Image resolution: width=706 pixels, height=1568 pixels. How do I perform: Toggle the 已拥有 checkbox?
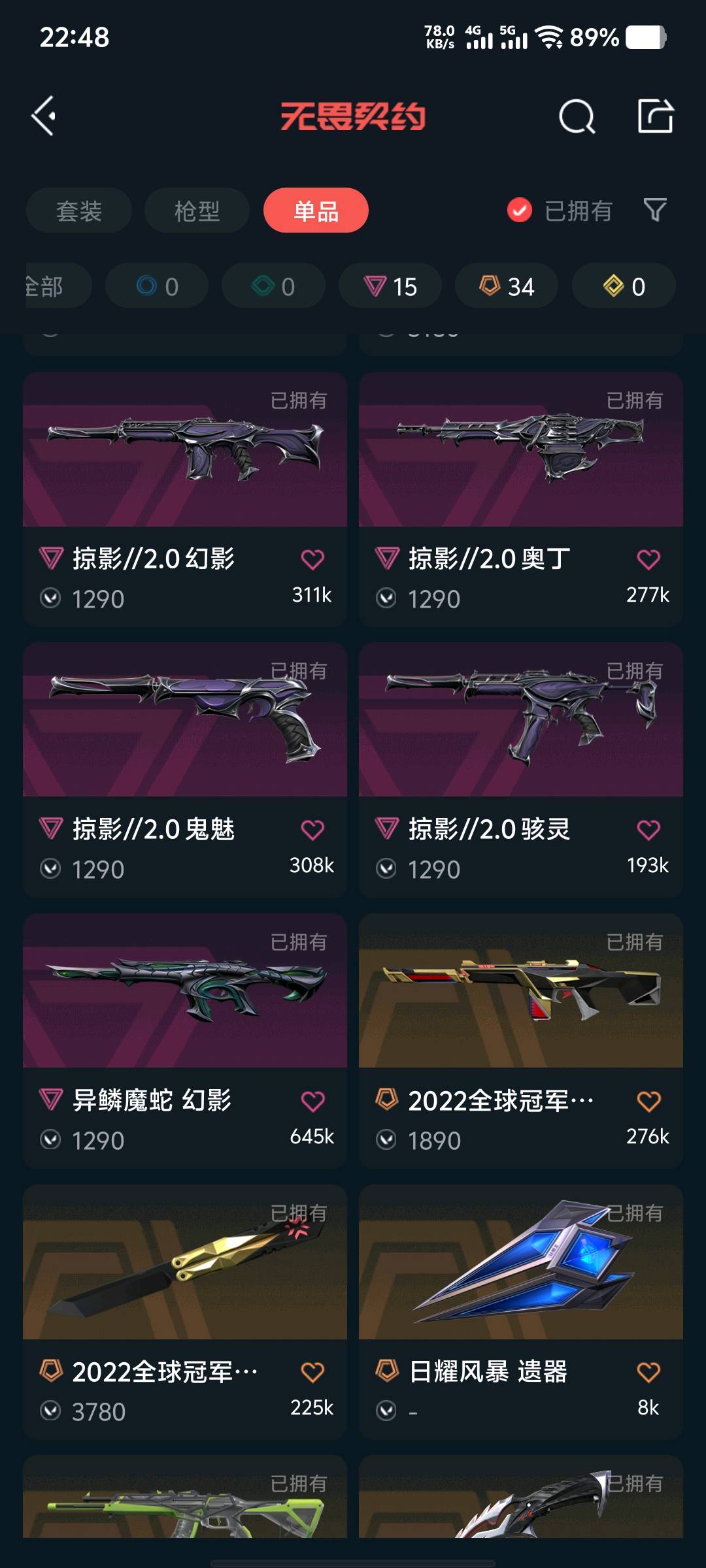click(x=520, y=210)
